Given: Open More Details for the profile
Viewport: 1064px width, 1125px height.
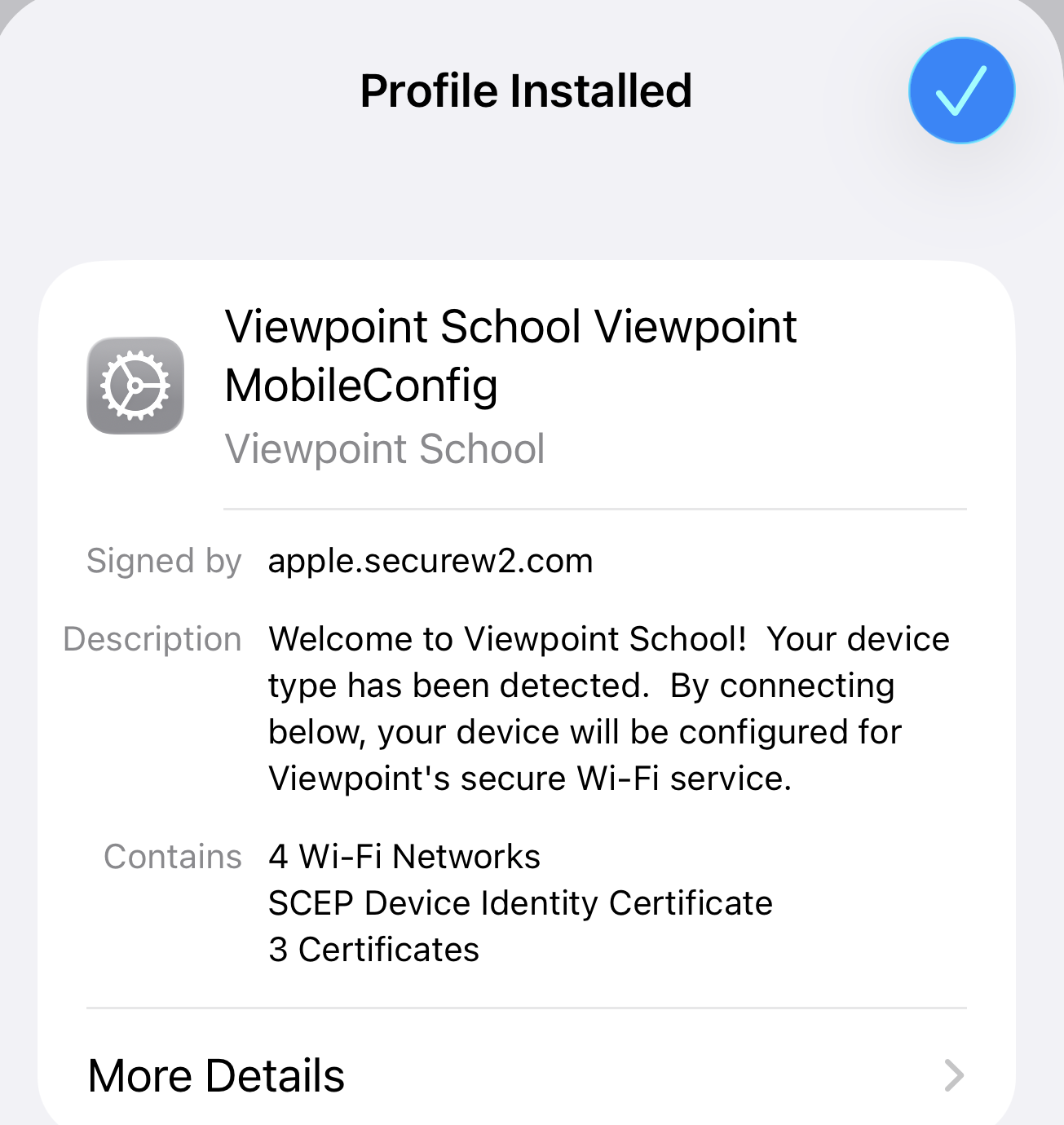Looking at the screenshot, I should 527,1075.
